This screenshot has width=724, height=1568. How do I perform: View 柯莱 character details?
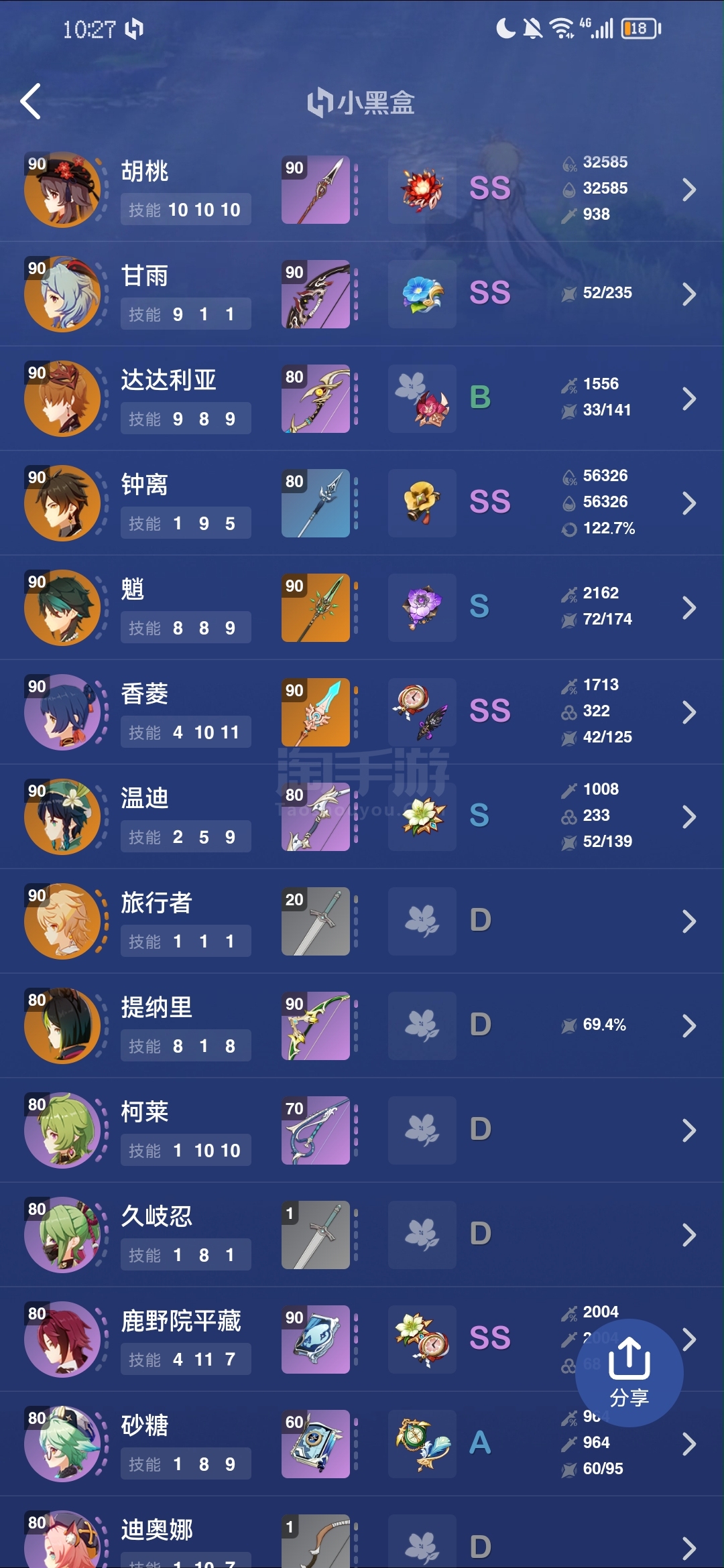362,1130
